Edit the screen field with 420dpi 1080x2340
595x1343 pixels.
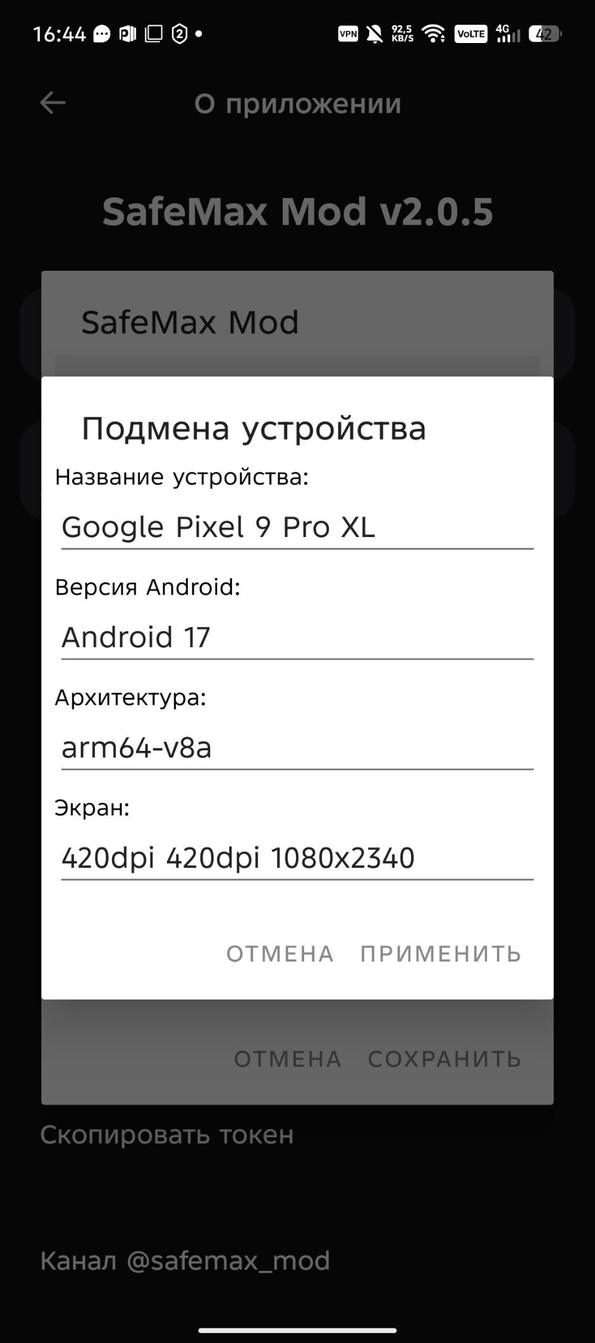pyautogui.click(x=297, y=857)
